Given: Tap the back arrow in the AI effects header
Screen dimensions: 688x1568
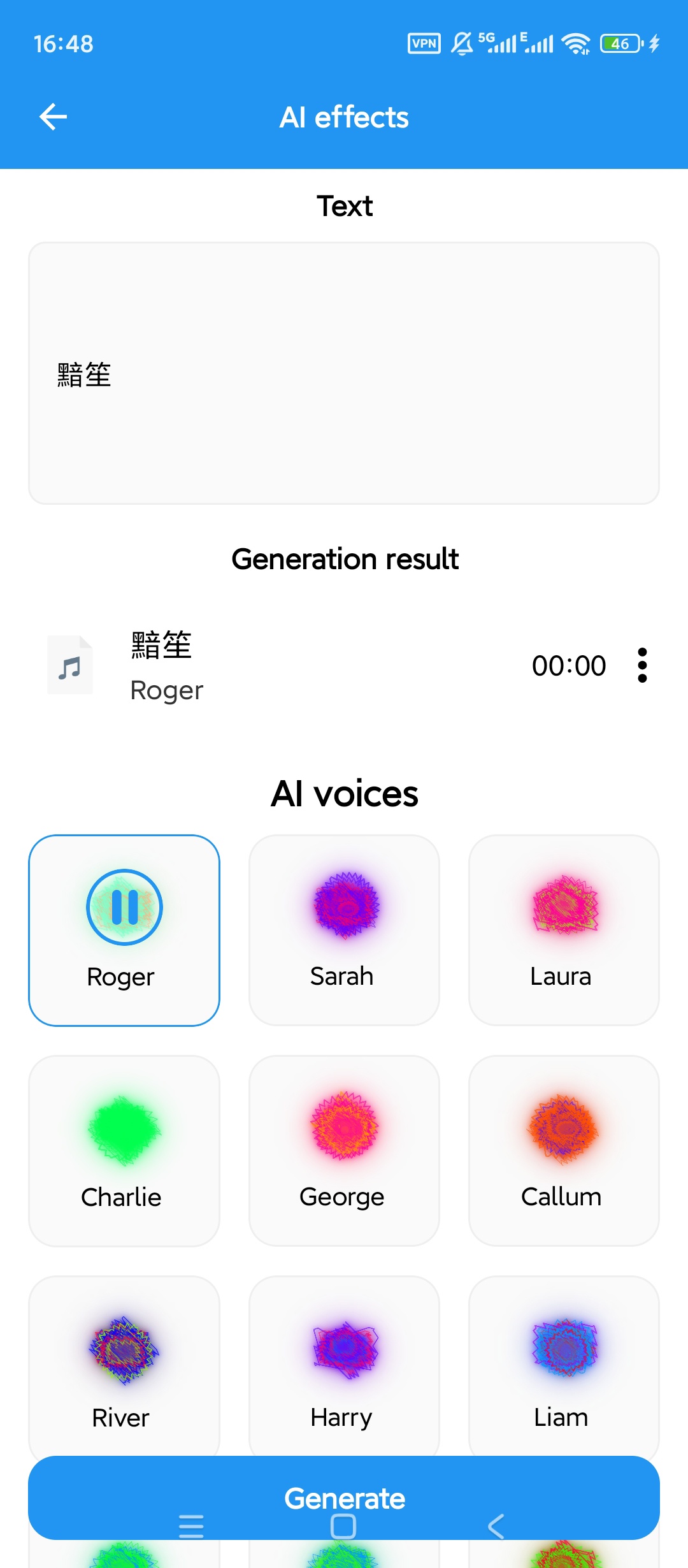Looking at the screenshot, I should click(54, 116).
